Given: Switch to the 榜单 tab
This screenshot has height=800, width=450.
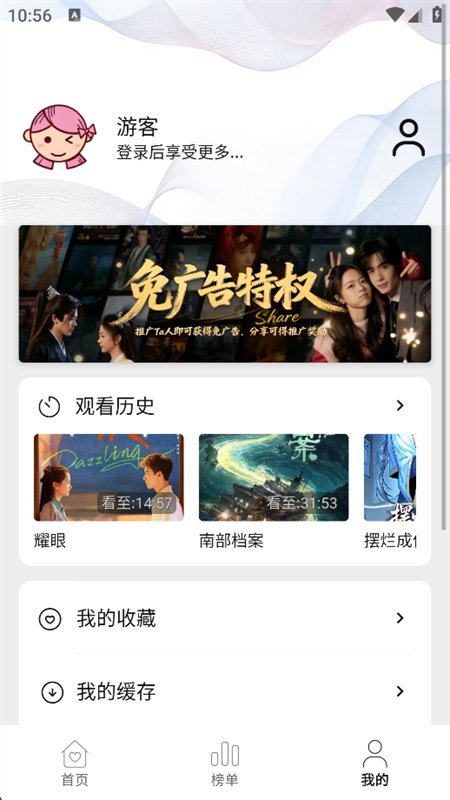Looking at the screenshot, I should (224, 763).
